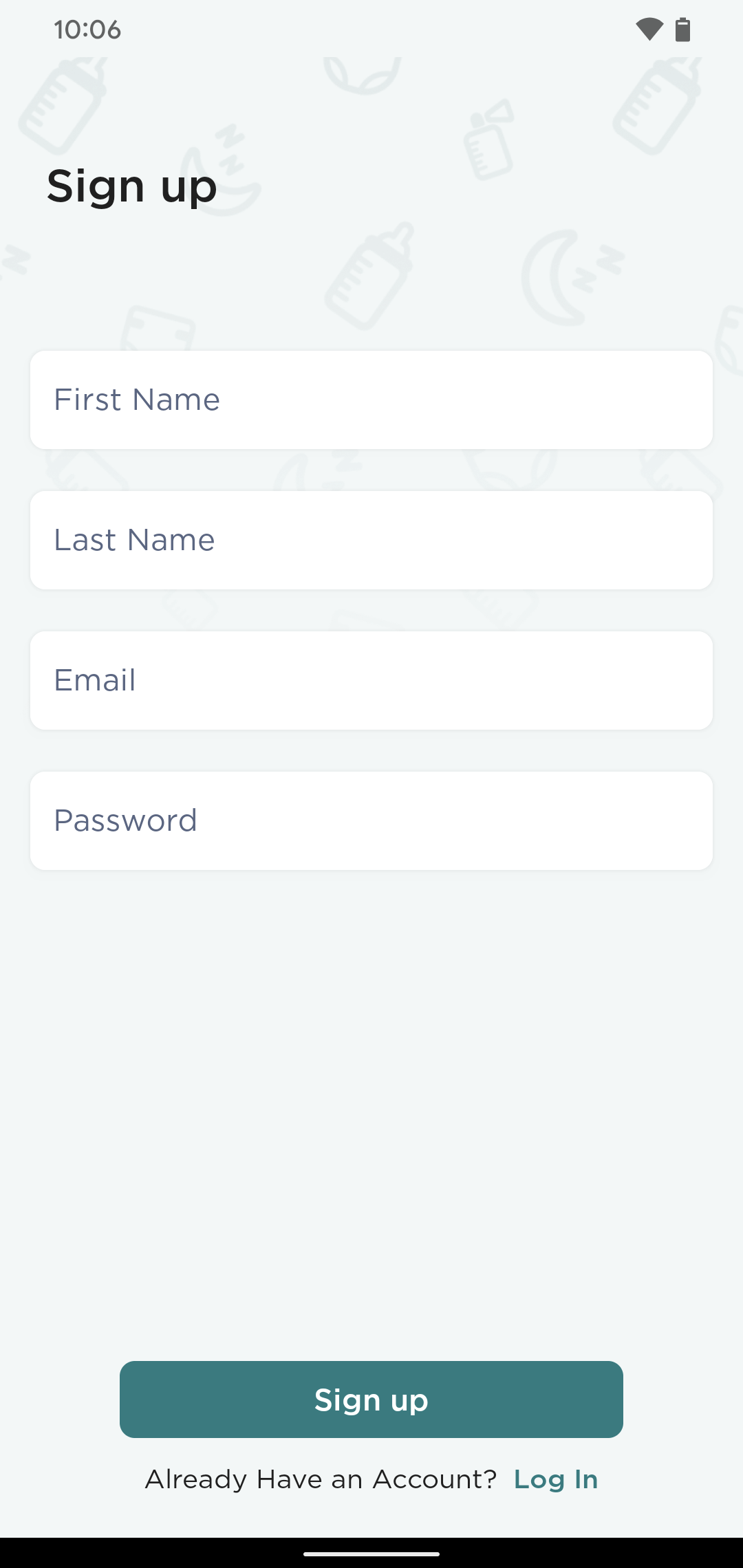
Task: Select the Last Name field
Action: point(371,540)
